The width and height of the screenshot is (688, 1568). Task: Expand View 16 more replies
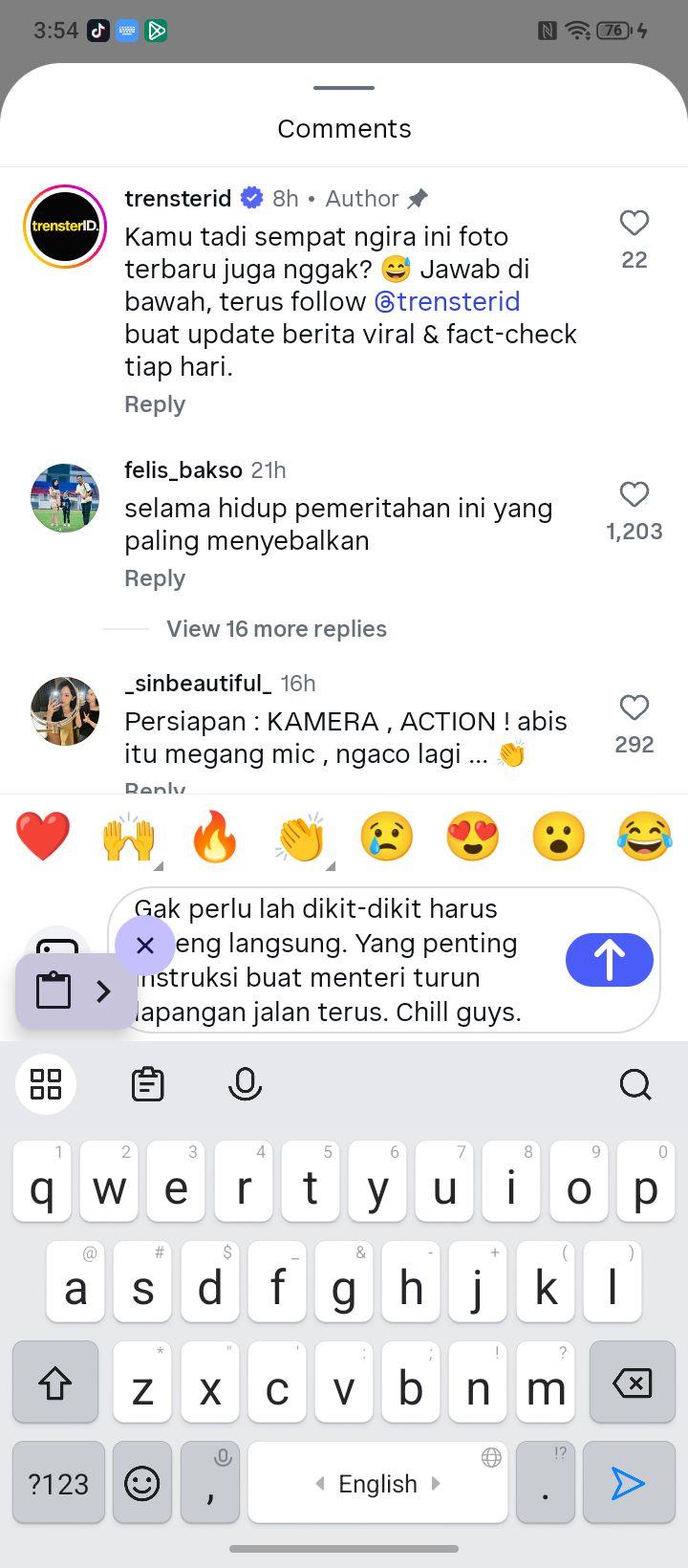click(x=276, y=629)
